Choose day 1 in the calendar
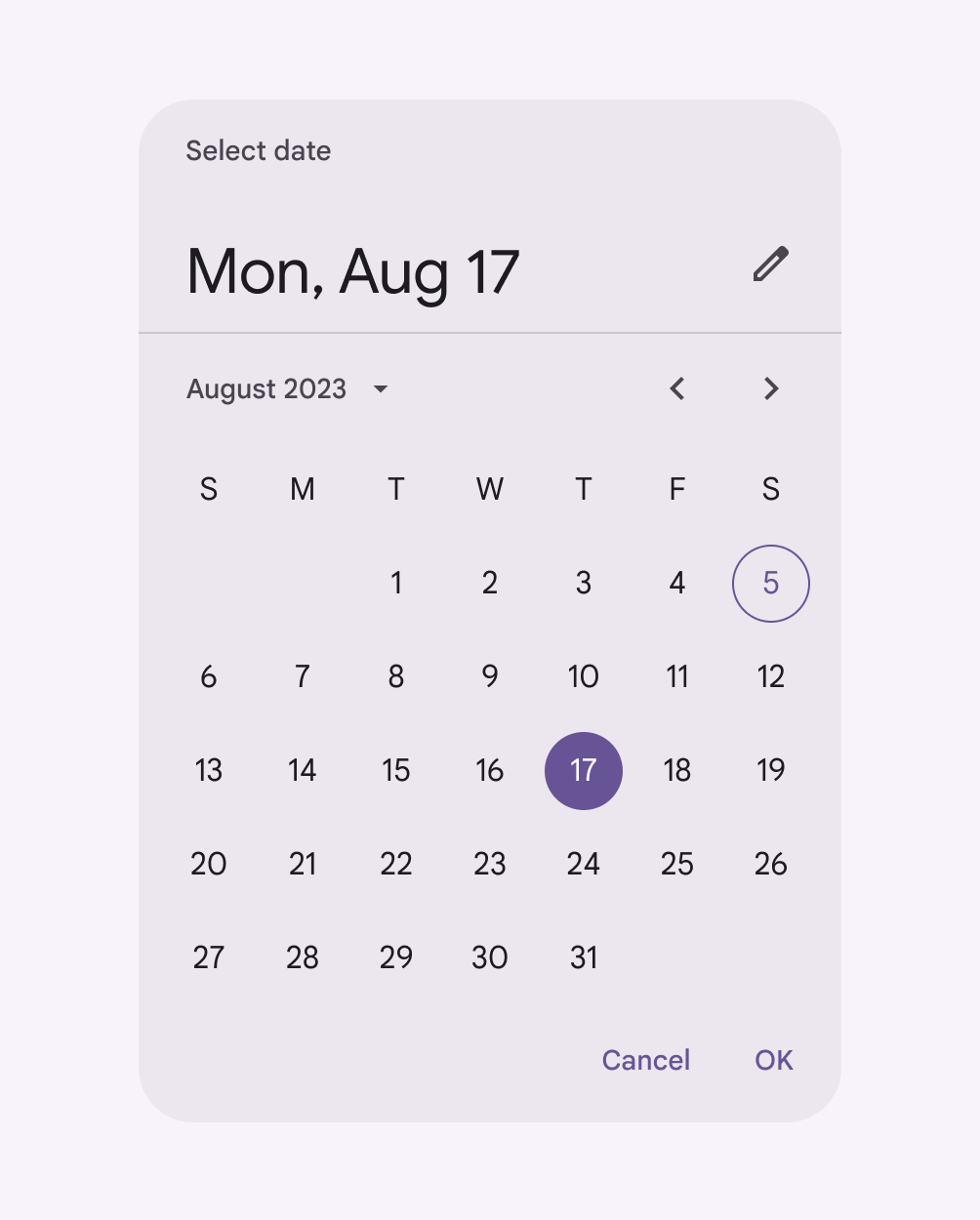980x1220 pixels. coord(396,584)
